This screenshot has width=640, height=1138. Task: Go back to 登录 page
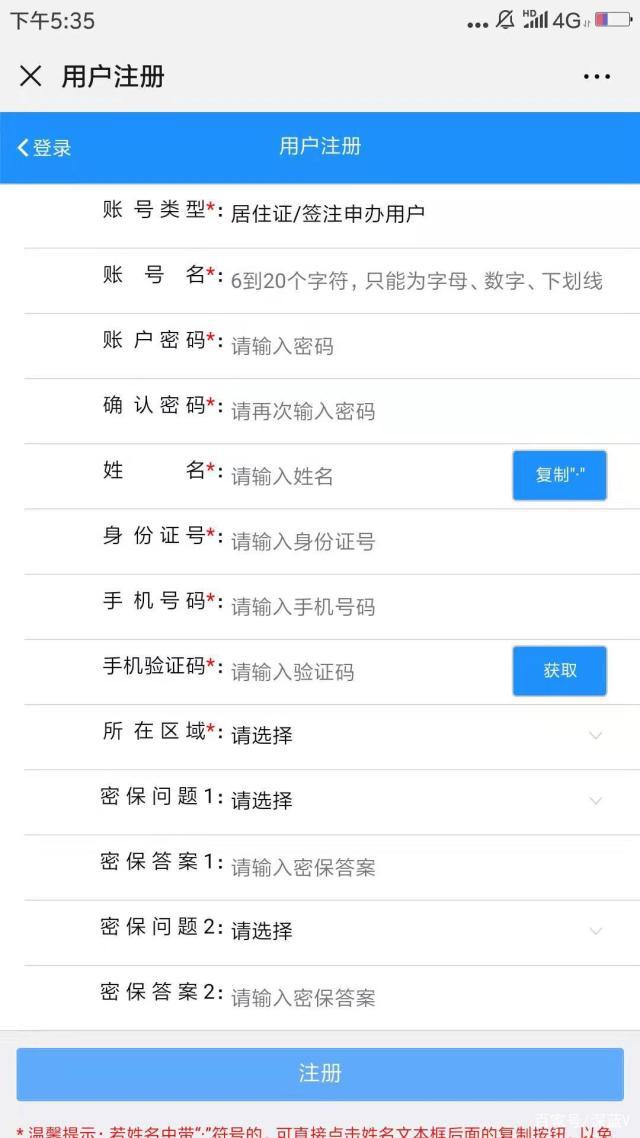tap(45, 148)
